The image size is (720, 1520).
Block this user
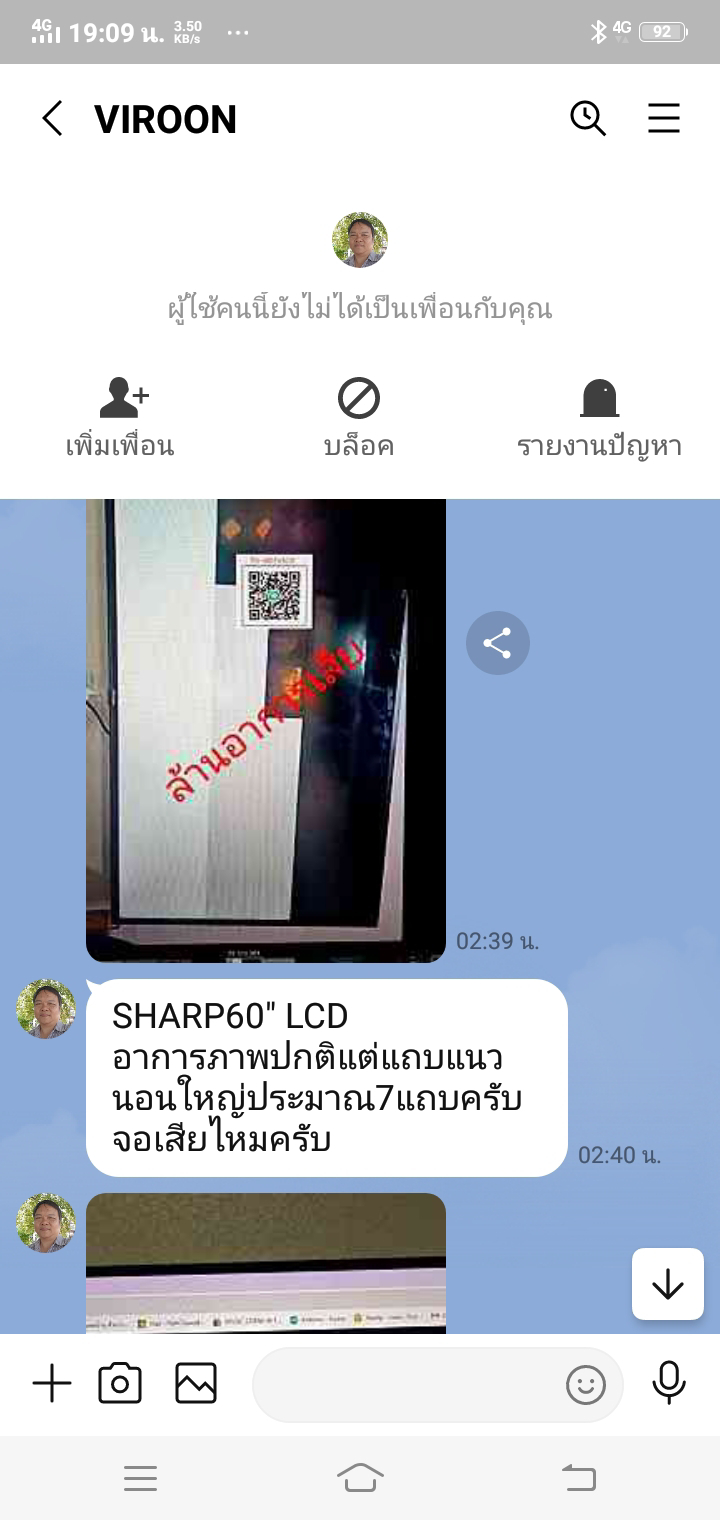point(359,420)
